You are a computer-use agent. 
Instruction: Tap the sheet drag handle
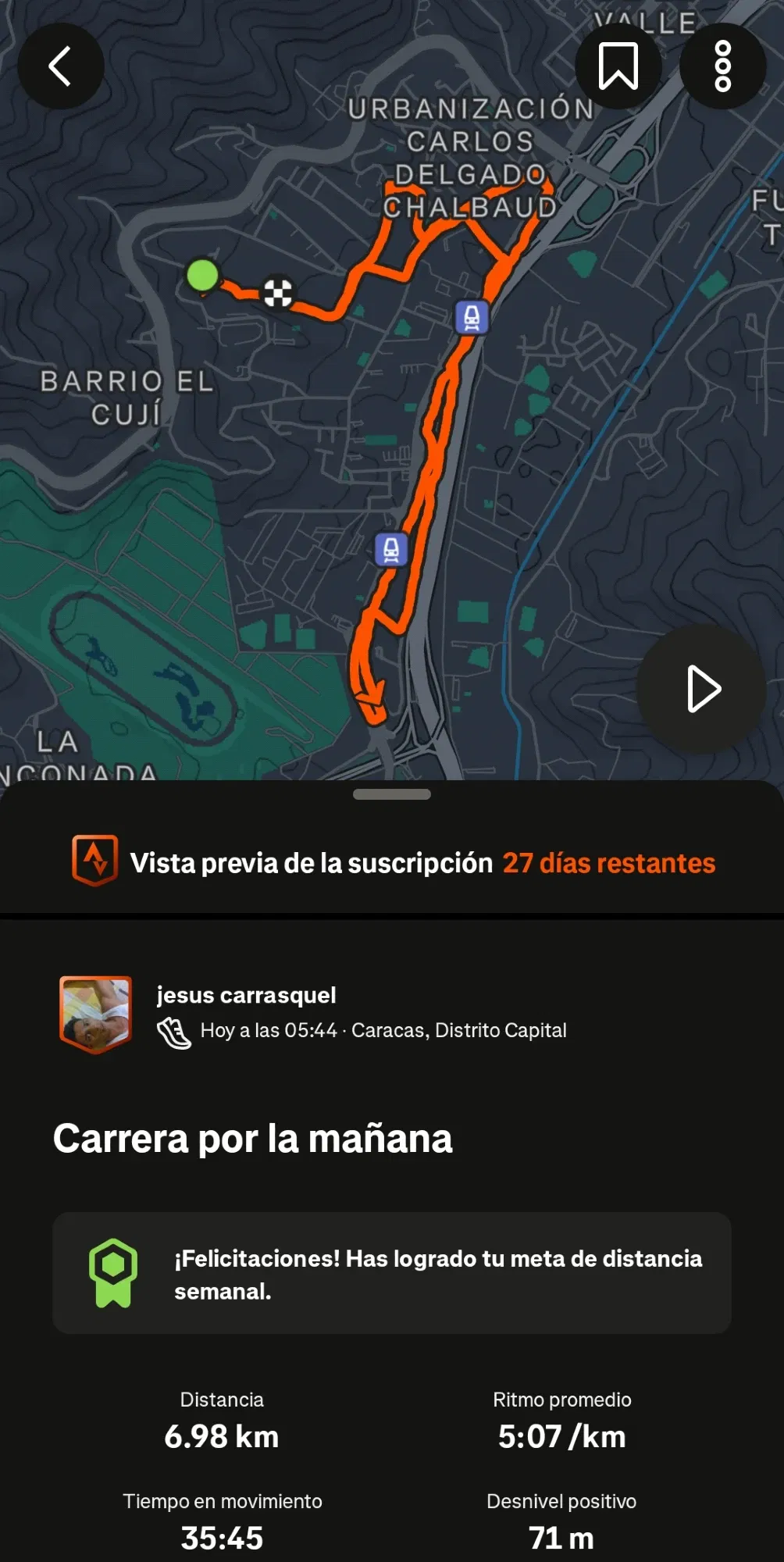point(392,794)
